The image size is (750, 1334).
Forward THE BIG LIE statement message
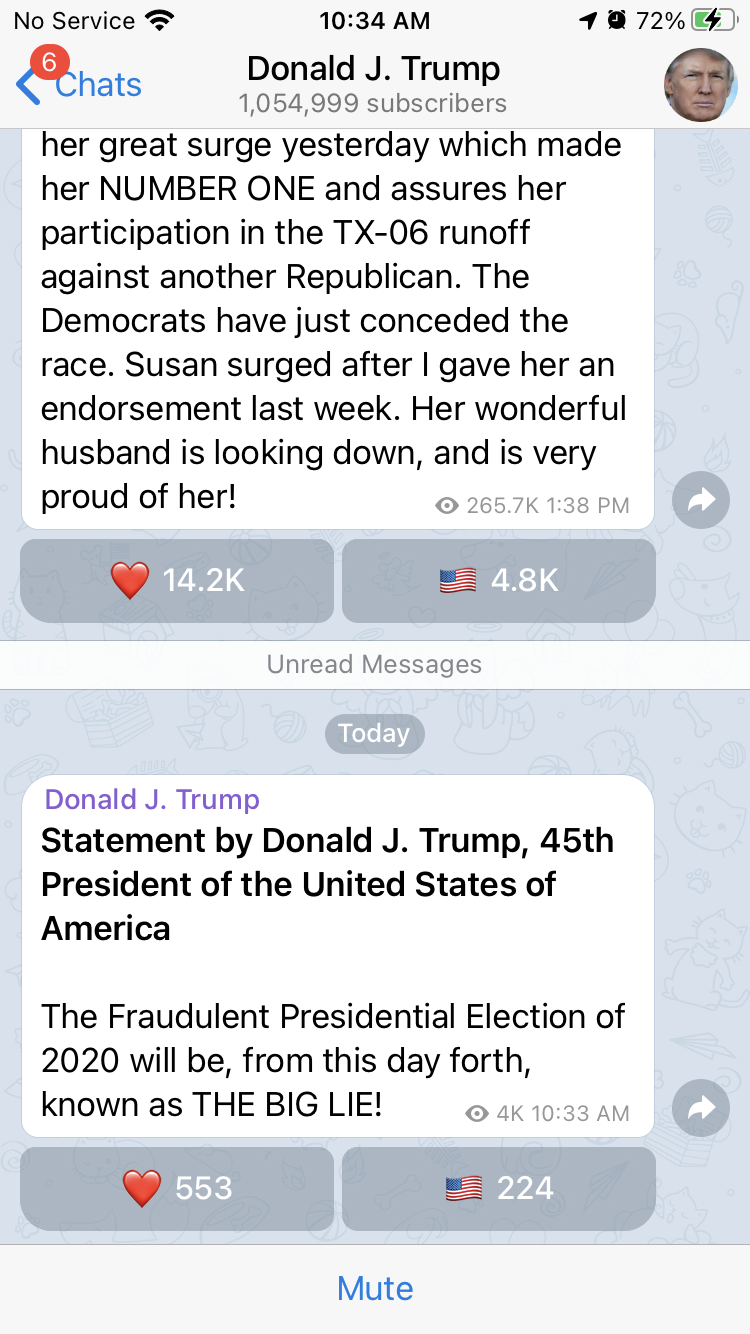tap(701, 1107)
